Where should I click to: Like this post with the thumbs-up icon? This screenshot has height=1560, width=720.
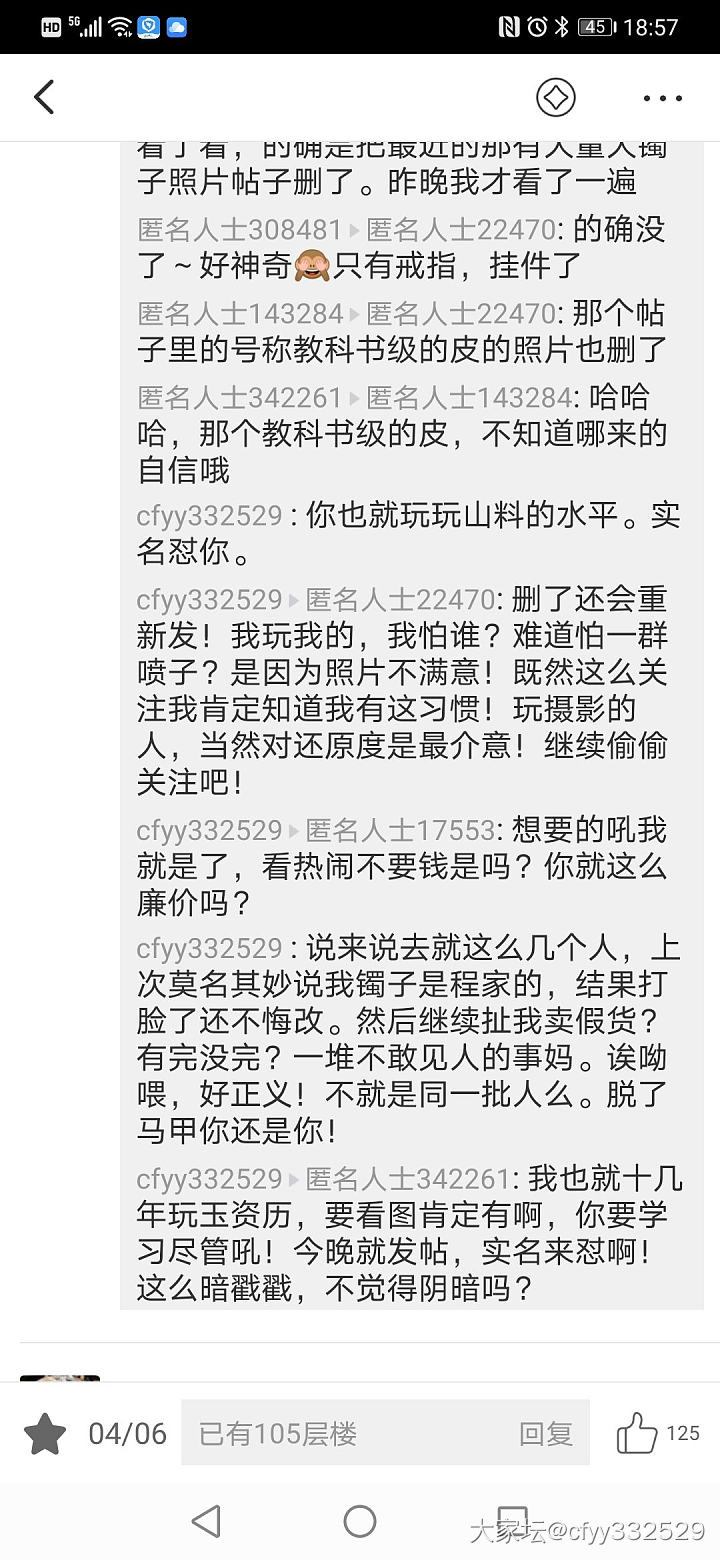pyautogui.click(x=637, y=1433)
